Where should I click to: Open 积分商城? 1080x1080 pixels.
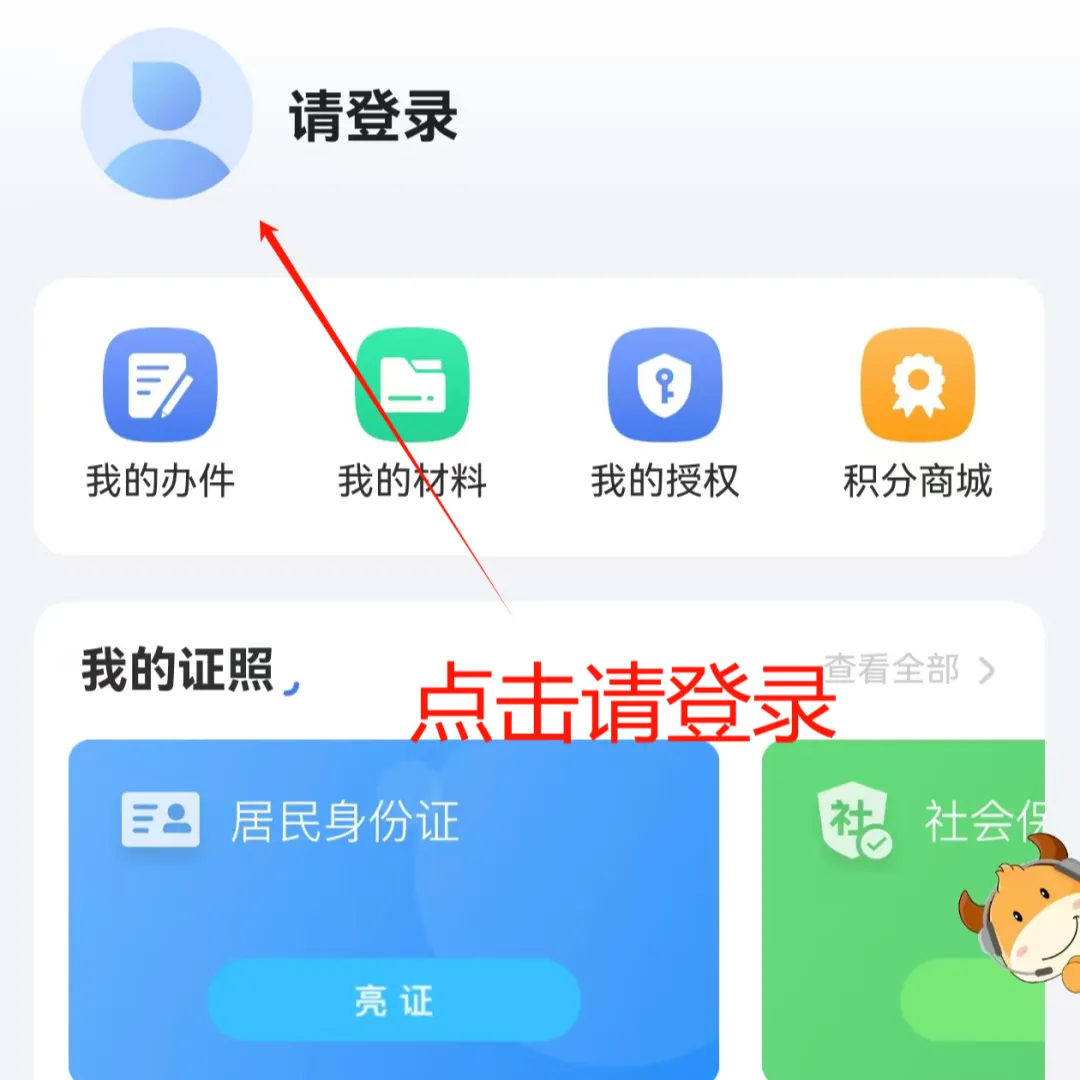tap(917, 412)
